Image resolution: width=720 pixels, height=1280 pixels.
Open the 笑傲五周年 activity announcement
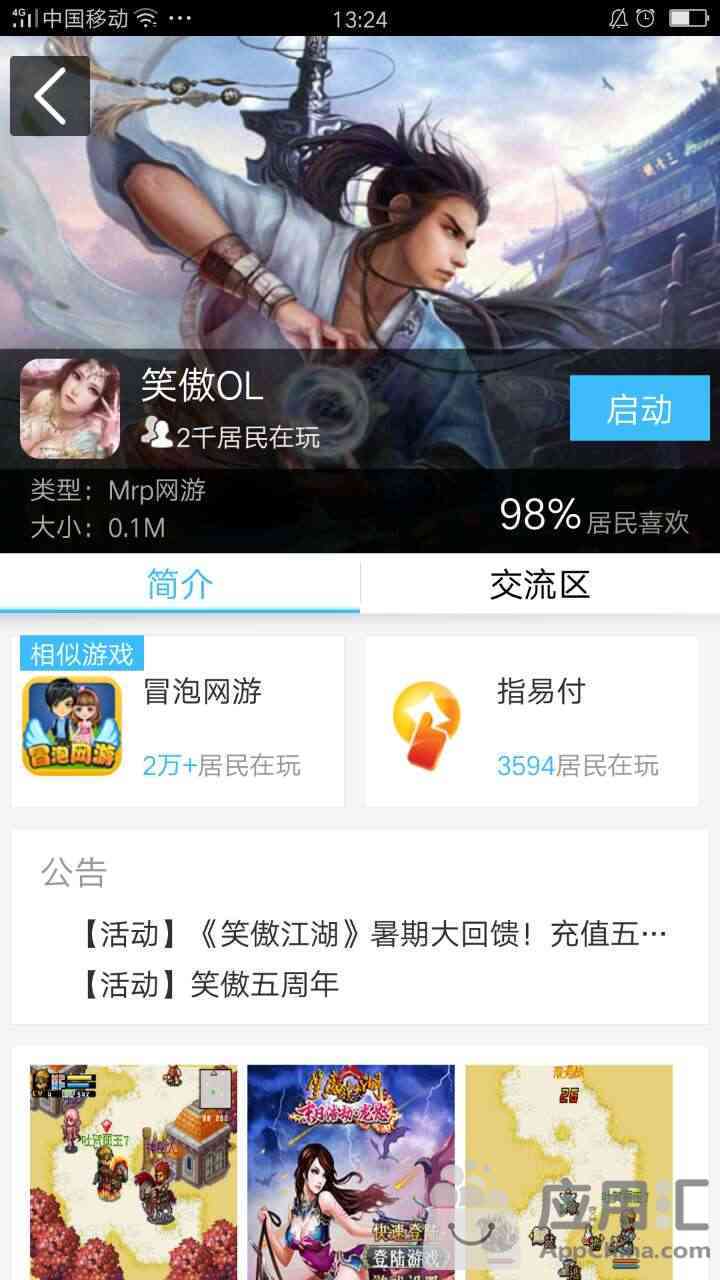click(x=212, y=984)
